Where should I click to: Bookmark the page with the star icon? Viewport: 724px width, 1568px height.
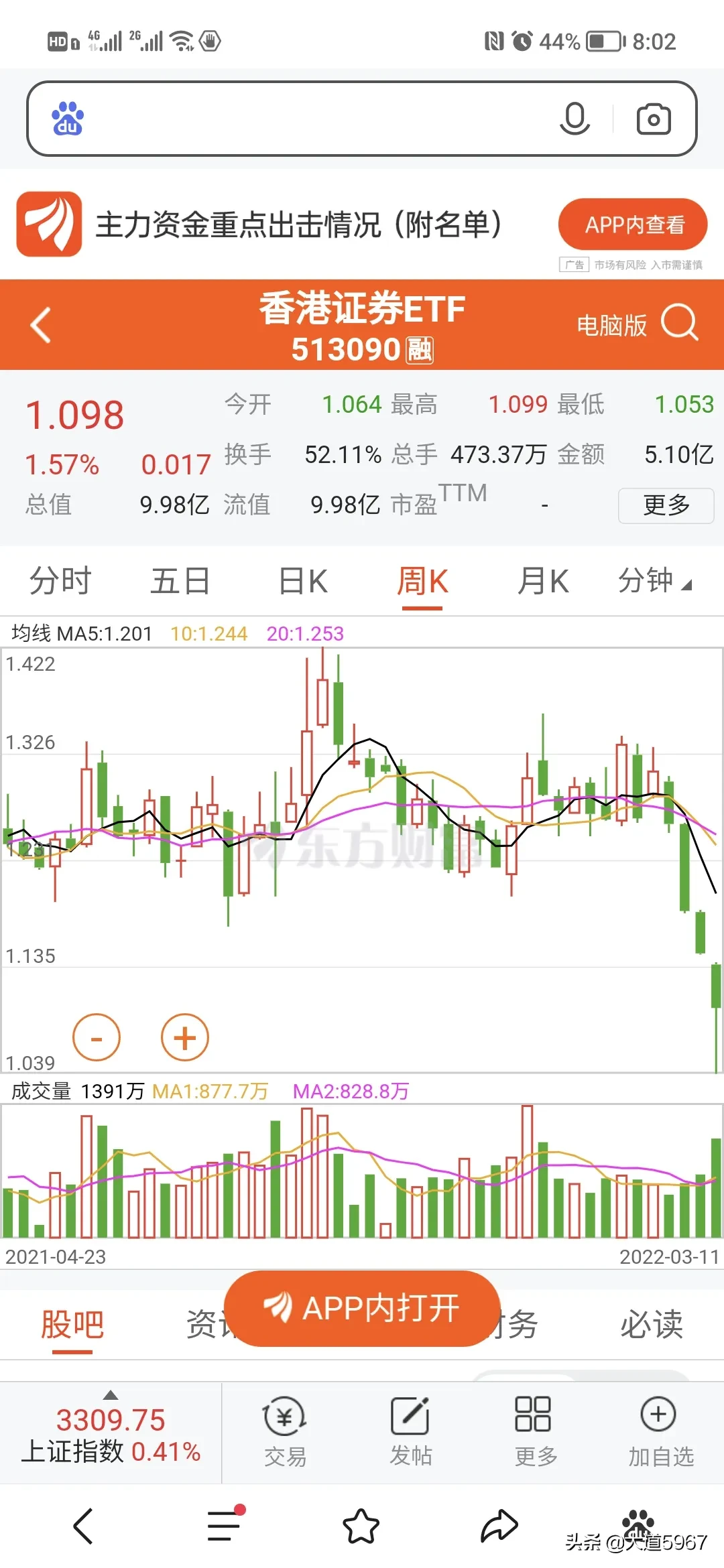pyautogui.click(x=361, y=1527)
